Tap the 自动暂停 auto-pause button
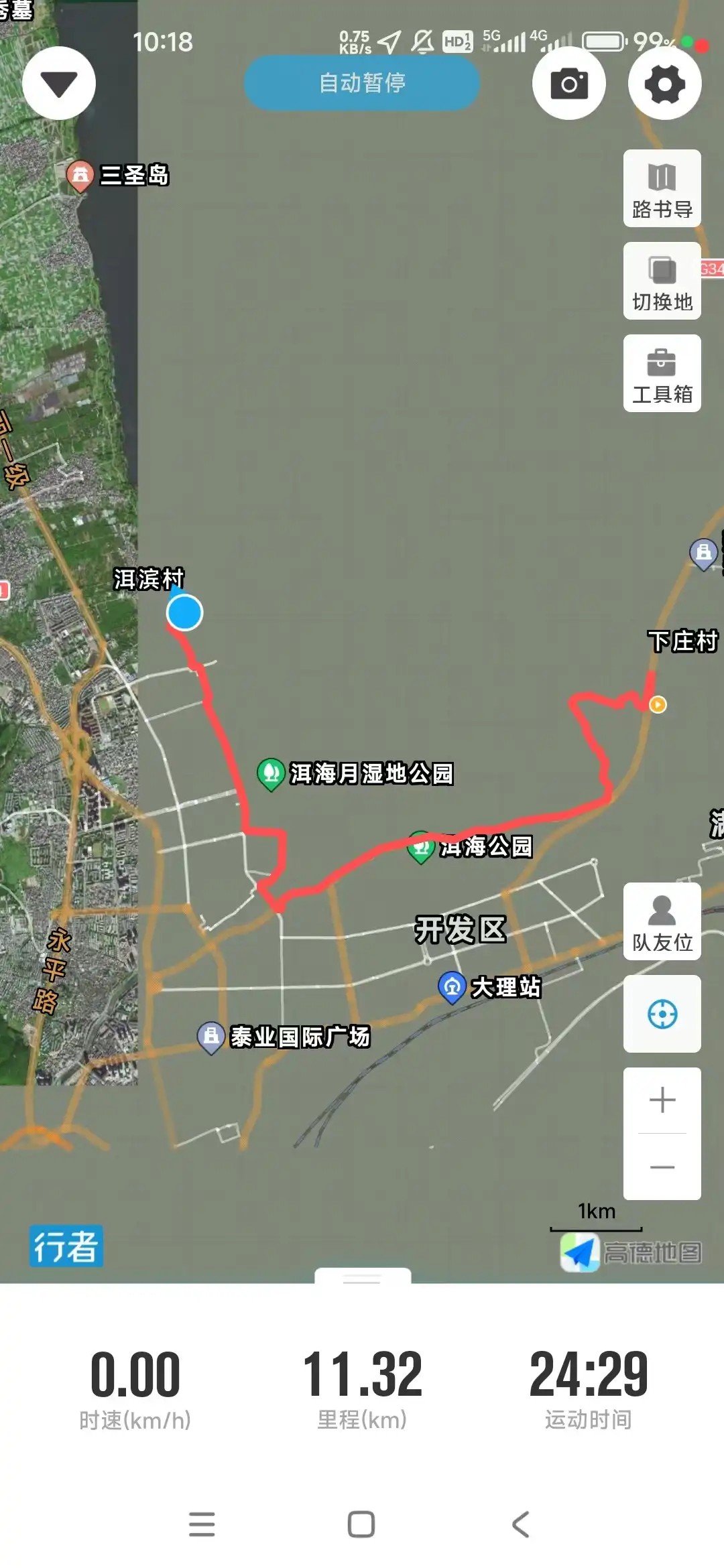Viewport: 724px width, 1568px height. coord(362,83)
